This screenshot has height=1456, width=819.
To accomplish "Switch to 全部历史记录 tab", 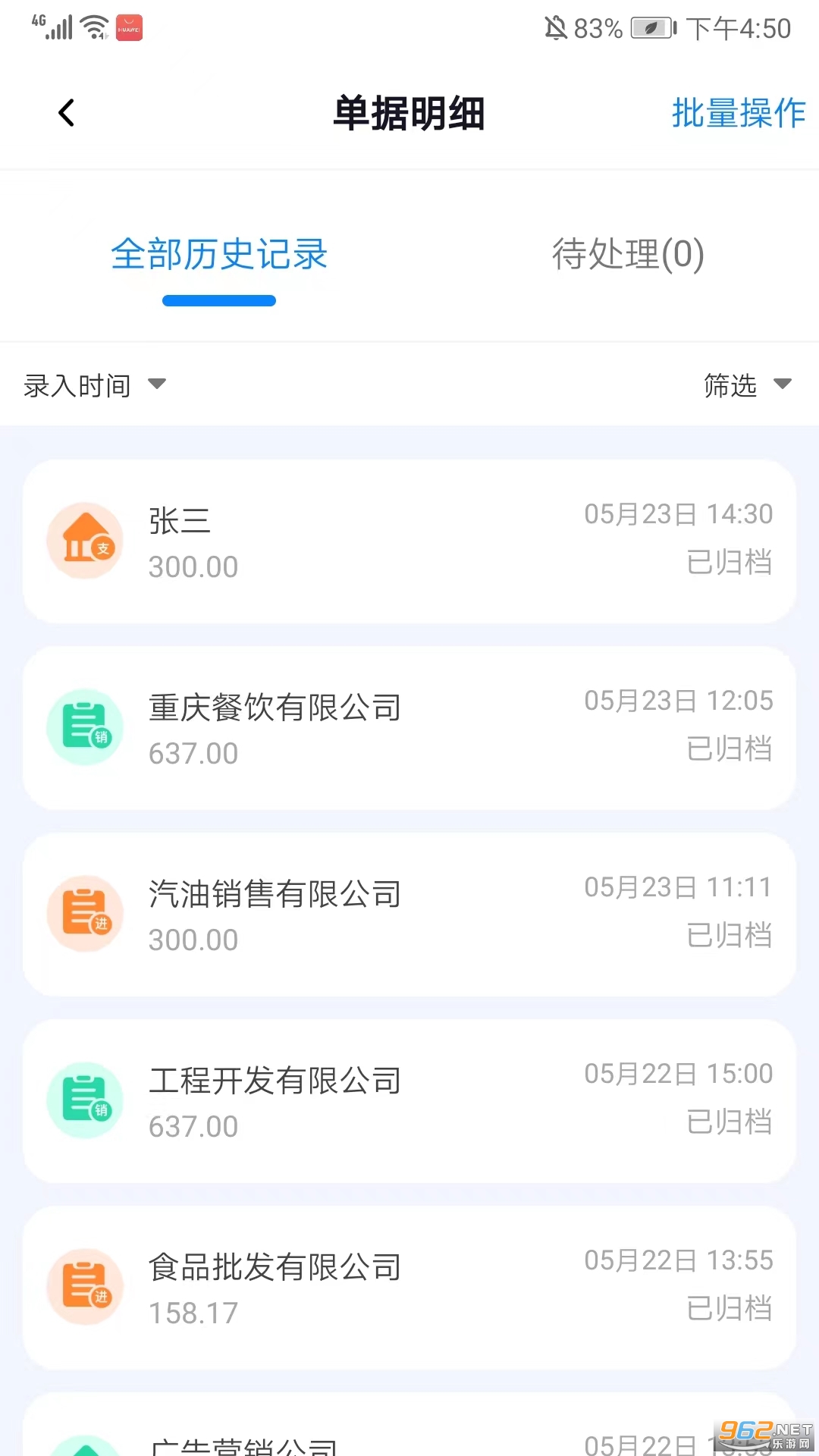I will coord(219,255).
